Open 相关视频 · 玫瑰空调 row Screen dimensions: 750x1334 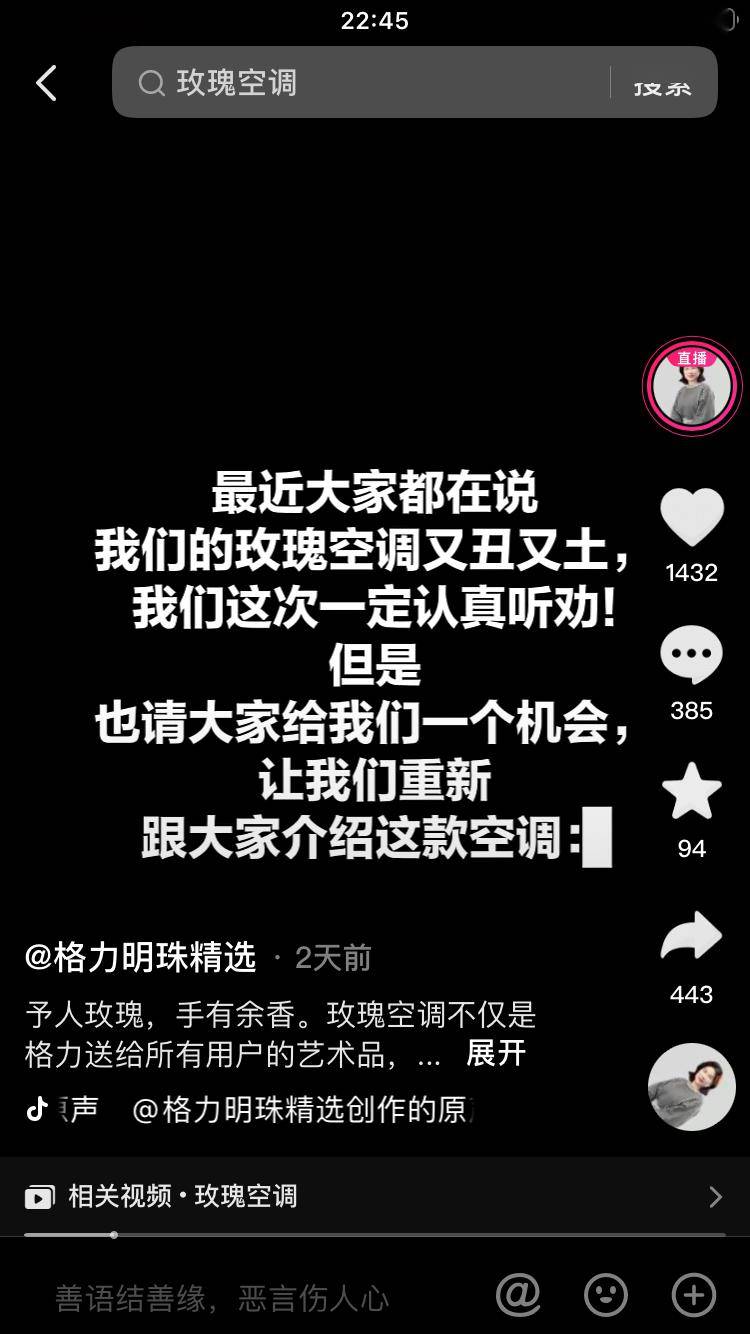coord(374,1196)
